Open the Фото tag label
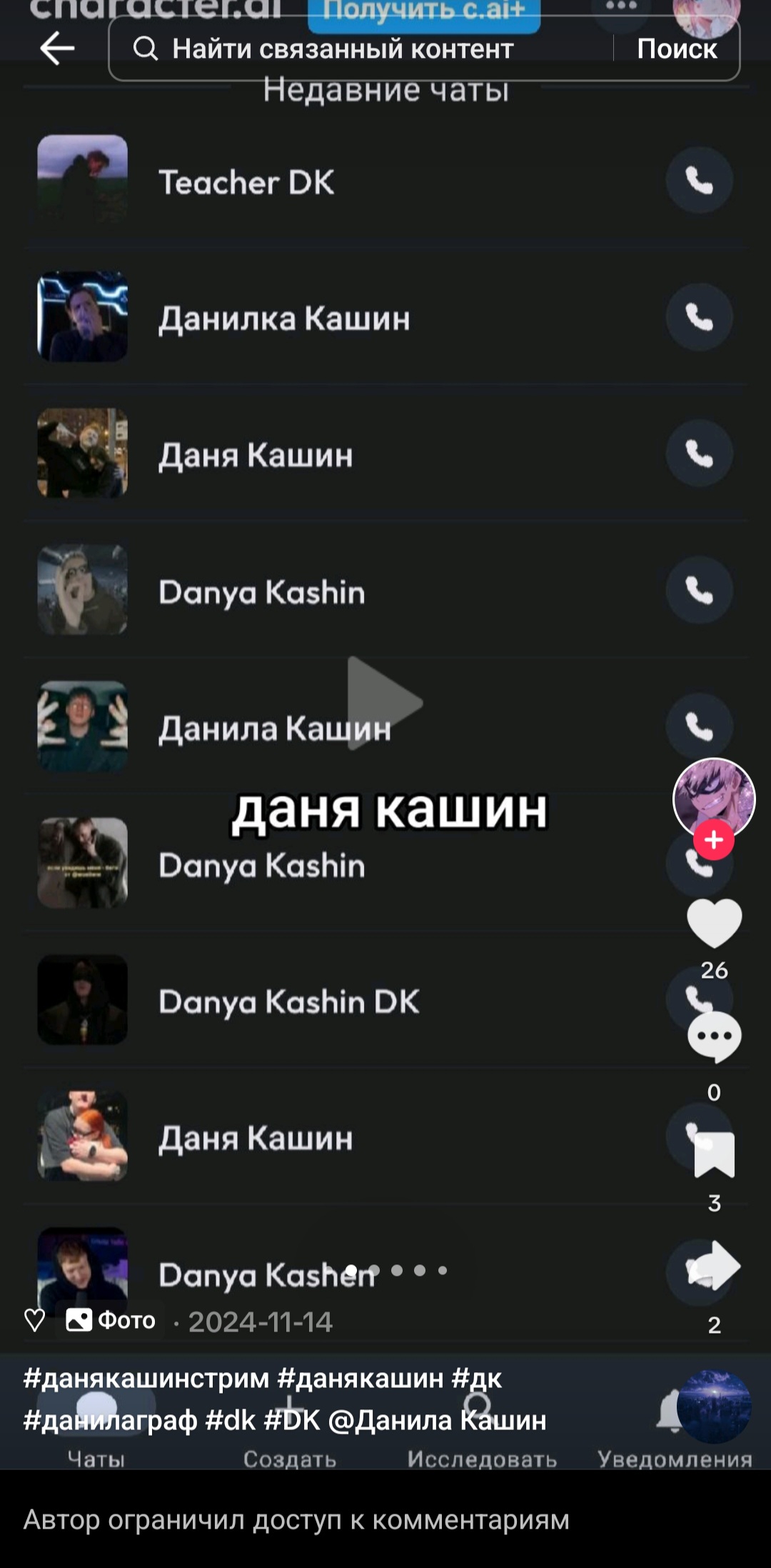The width and height of the screenshot is (771, 1568). click(111, 1320)
